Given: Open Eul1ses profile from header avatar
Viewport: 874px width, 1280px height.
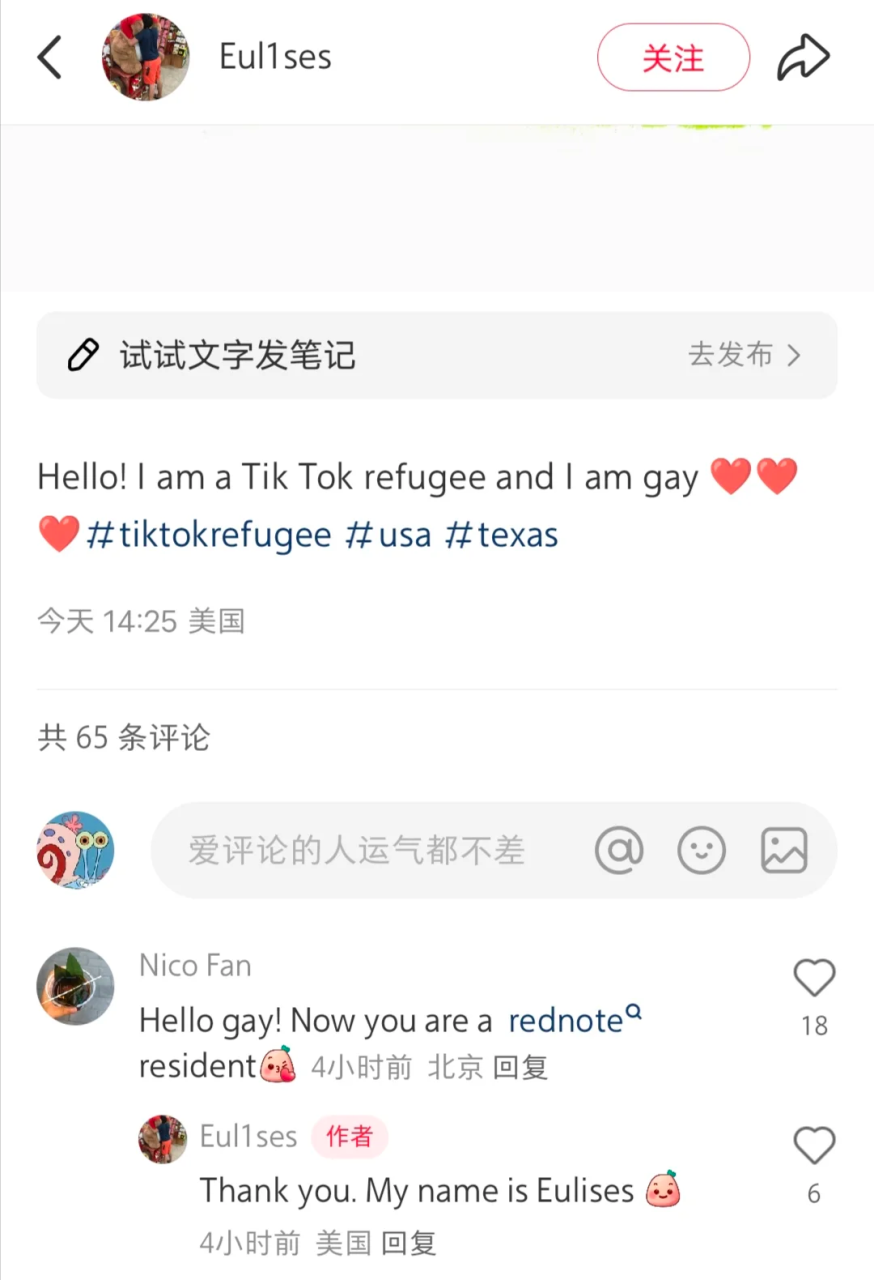Looking at the screenshot, I should [x=146, y=57].
